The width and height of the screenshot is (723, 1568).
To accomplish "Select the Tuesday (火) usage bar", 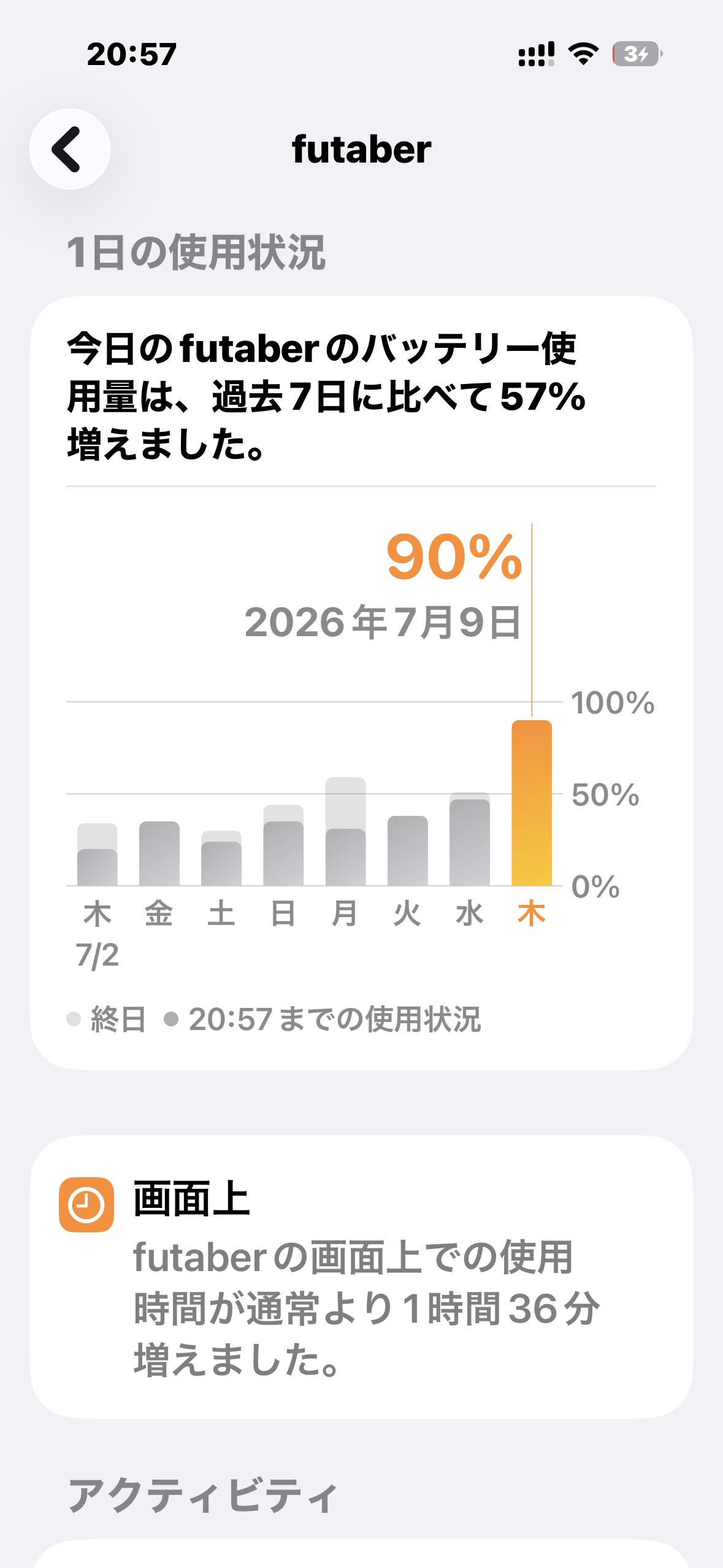I will click(x=408, y=851).
